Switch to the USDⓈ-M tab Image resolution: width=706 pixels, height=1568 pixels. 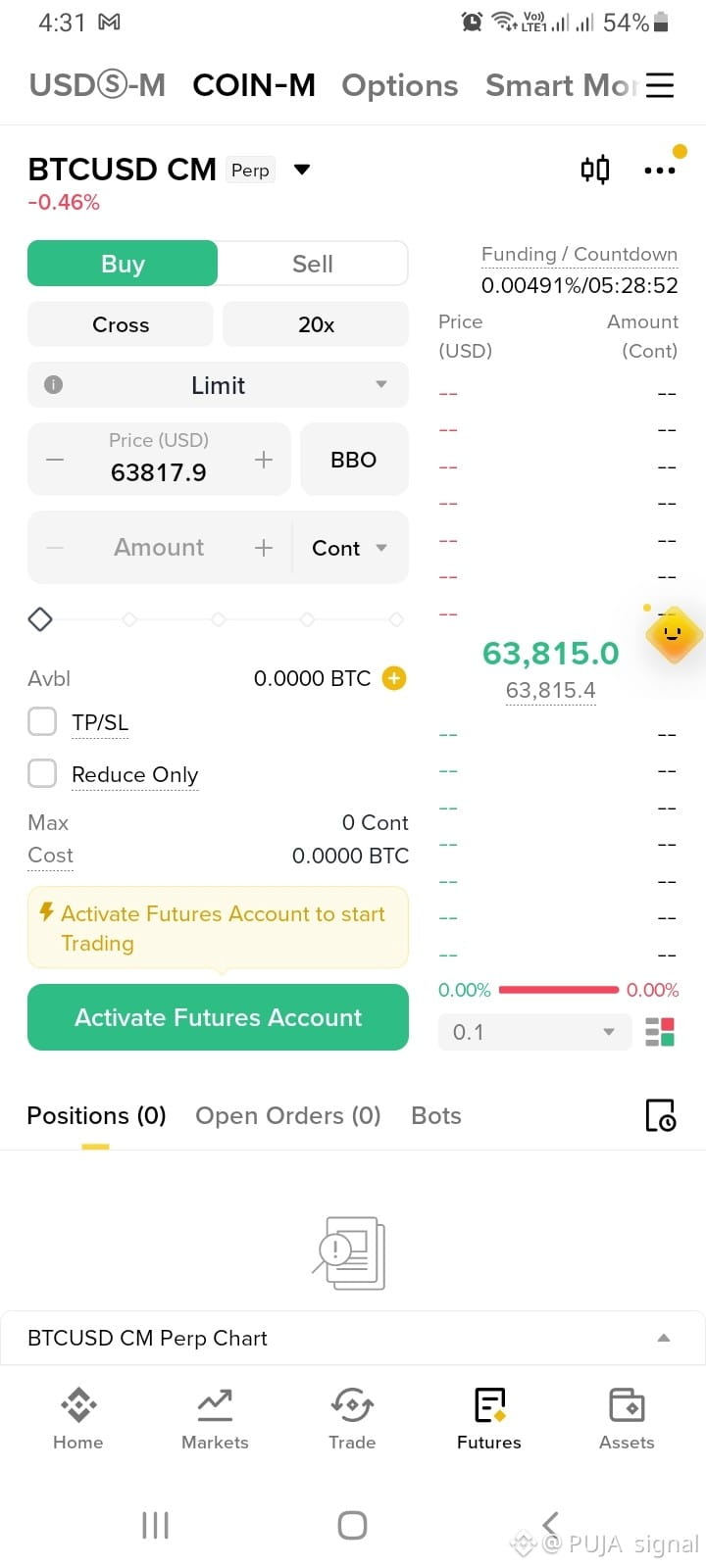click(97, 85)
